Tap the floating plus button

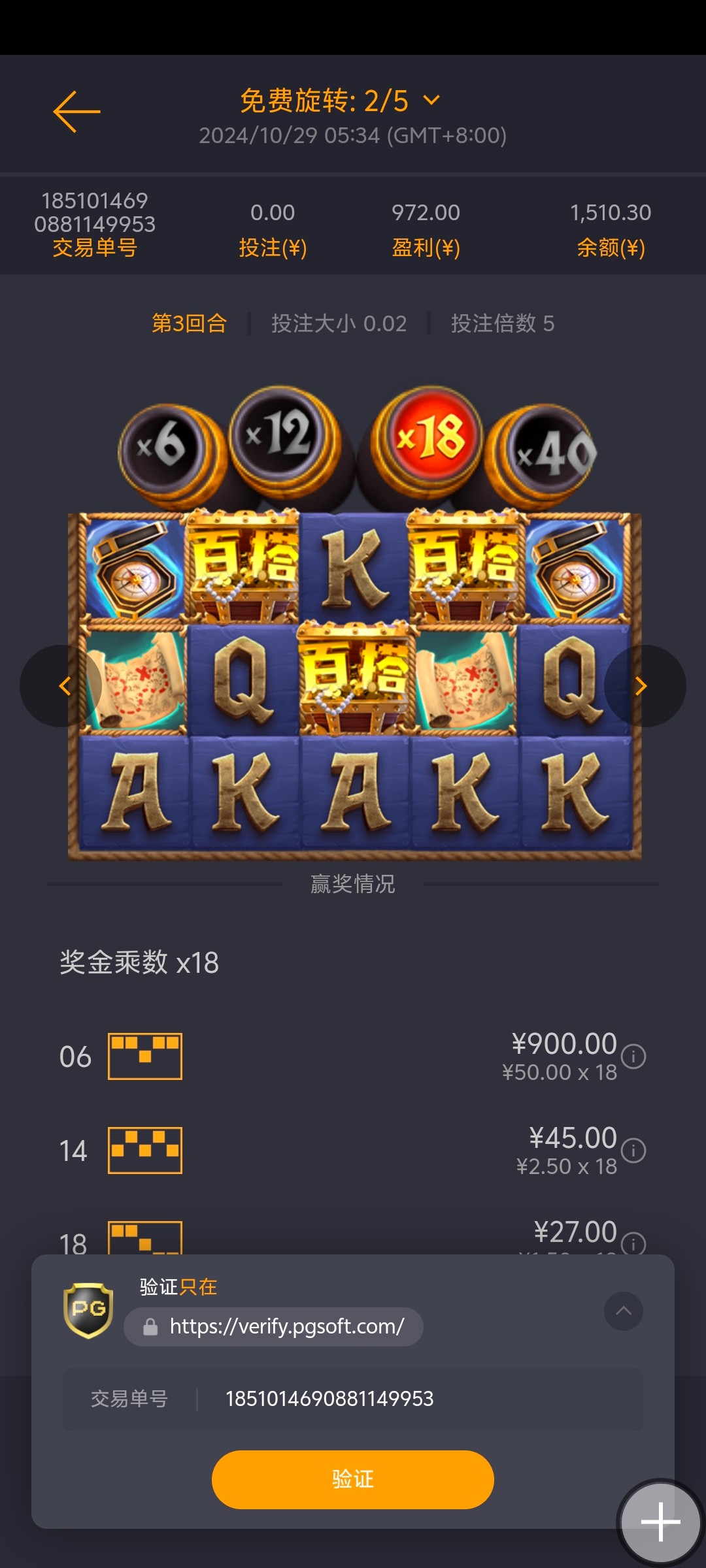click(660, 1522)
